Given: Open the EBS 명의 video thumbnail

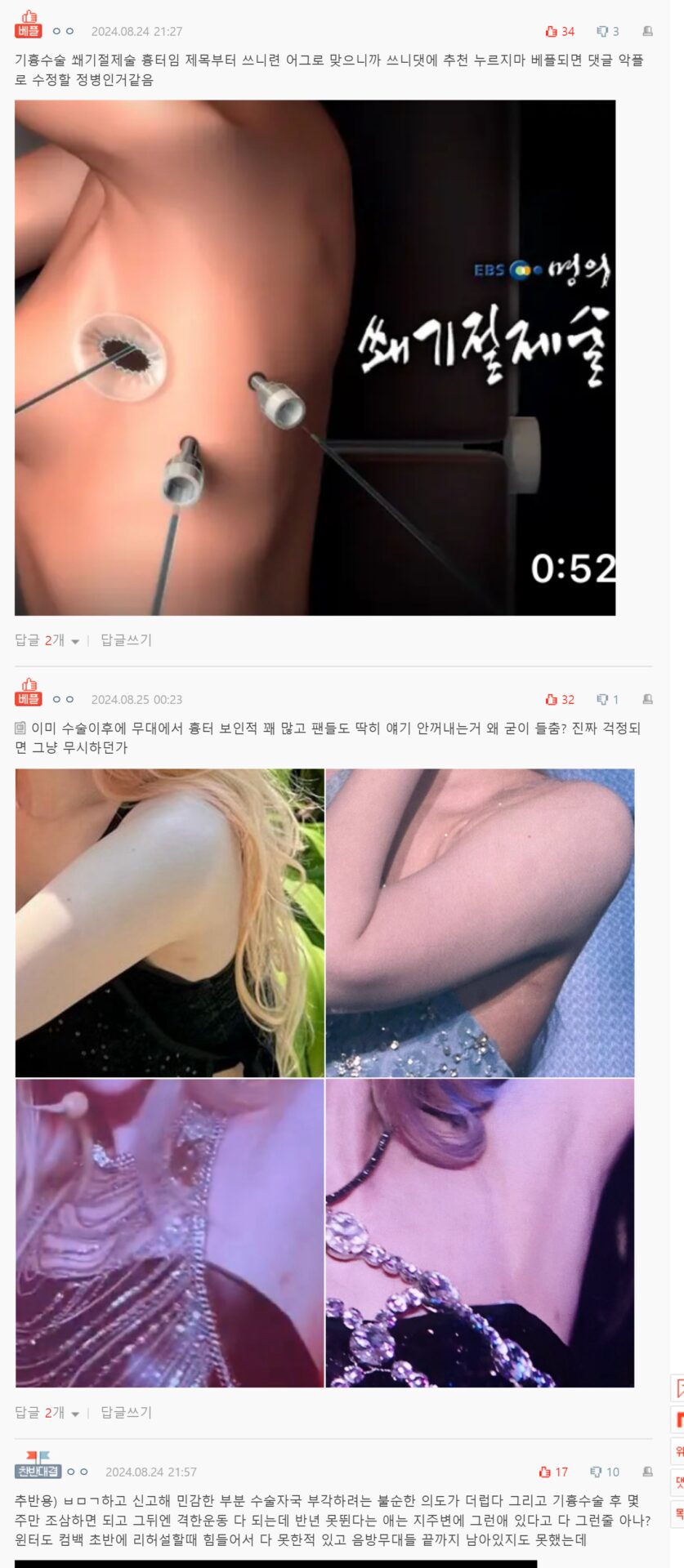Looking at the screenshot, I should 315,357.
